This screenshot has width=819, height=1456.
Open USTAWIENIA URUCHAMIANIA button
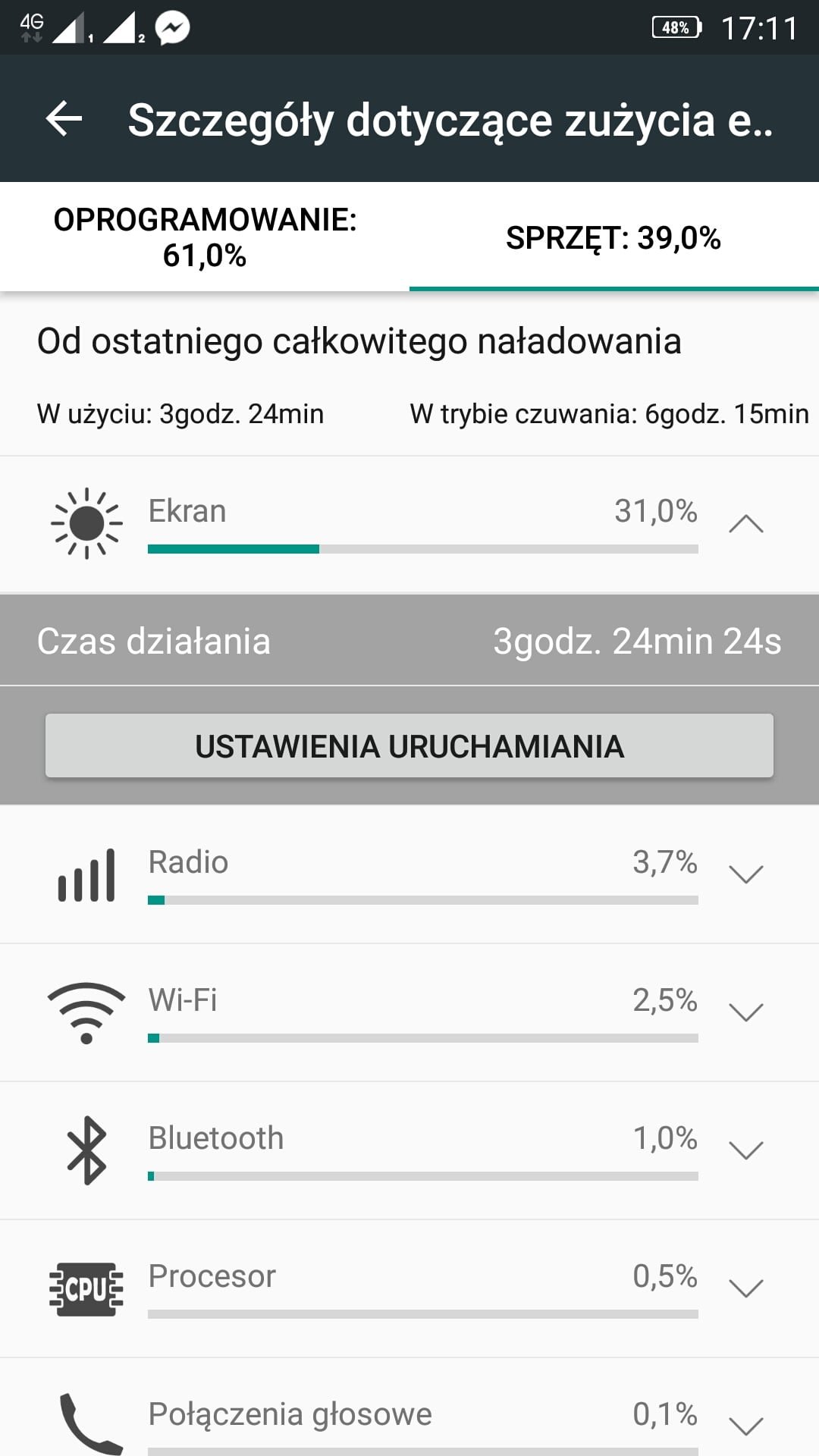click(409, 746)
